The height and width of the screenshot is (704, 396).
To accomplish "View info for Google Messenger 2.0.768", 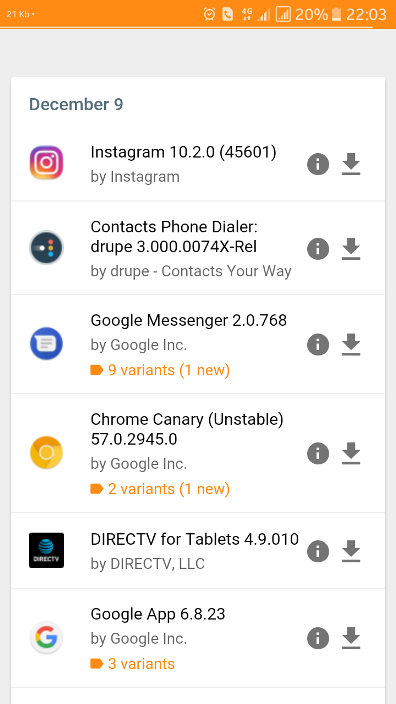I will (x=318, y=344).
